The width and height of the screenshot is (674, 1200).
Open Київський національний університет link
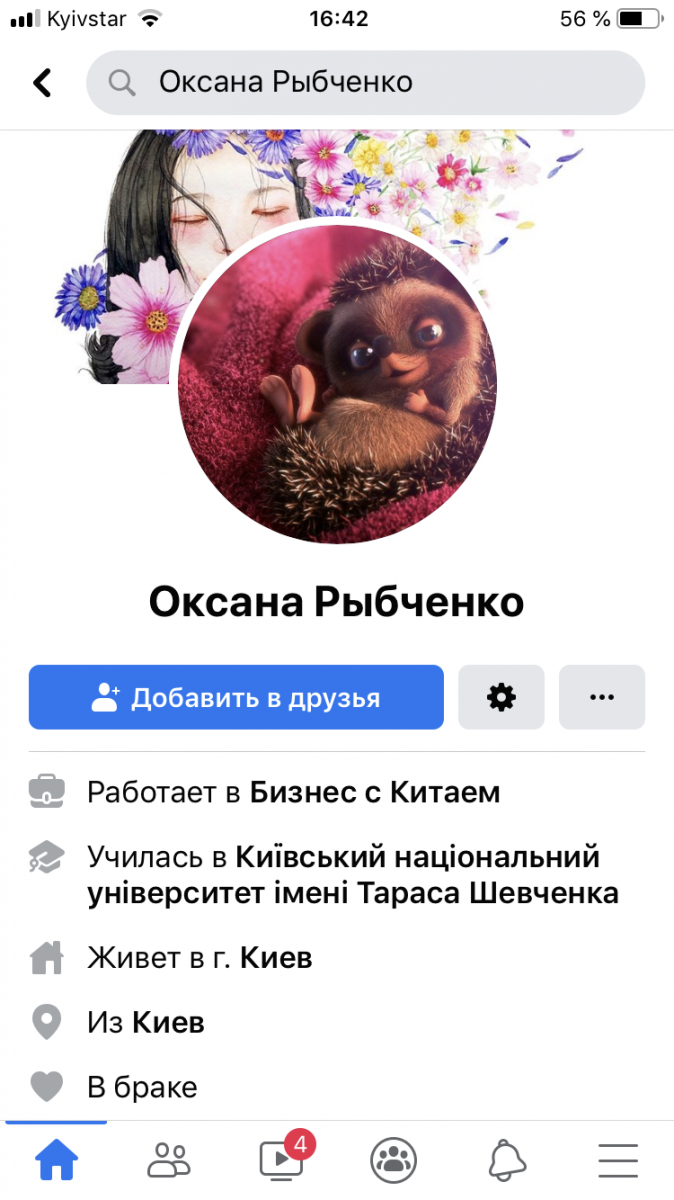point(427,875)
